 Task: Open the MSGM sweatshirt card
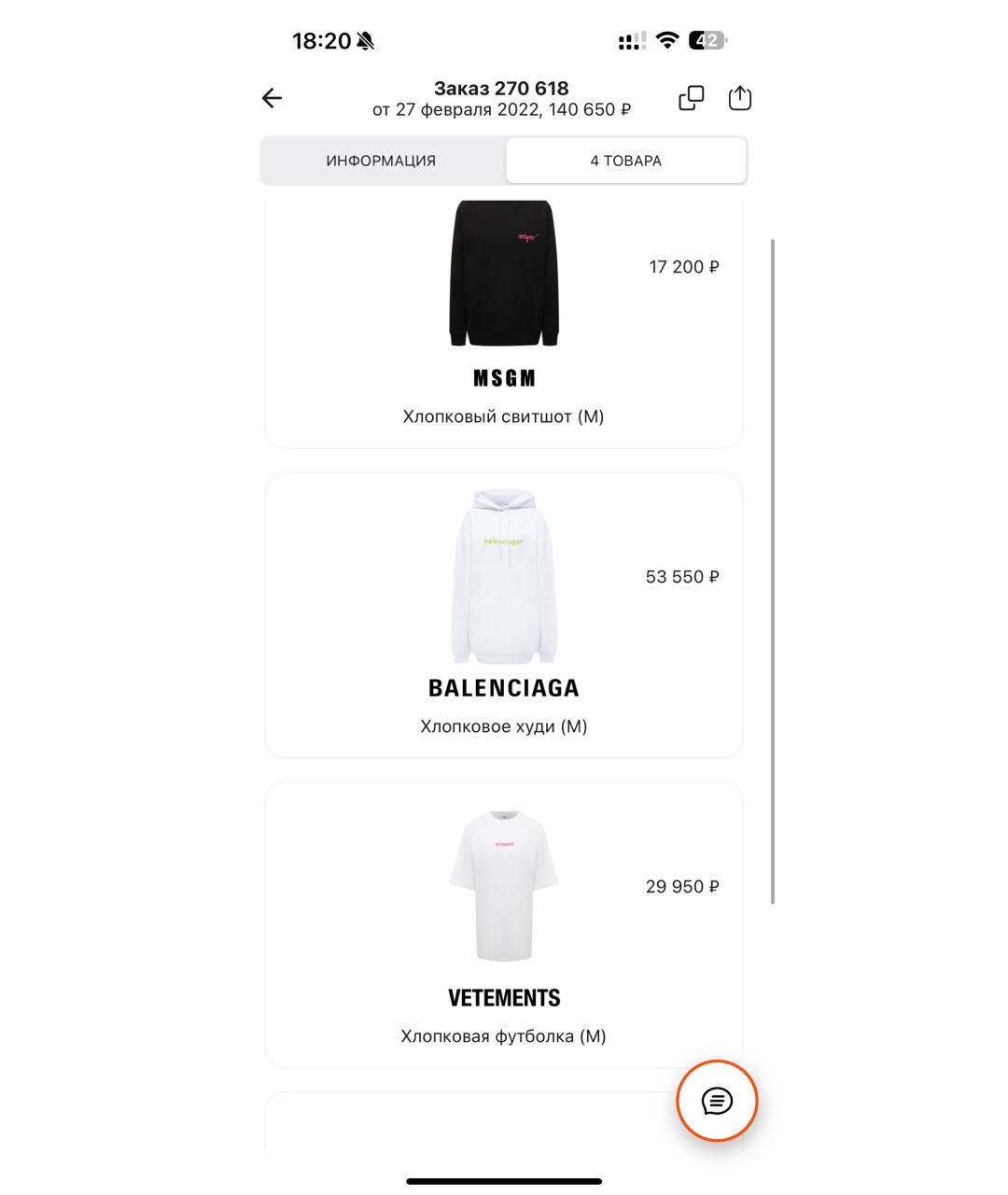504,317
